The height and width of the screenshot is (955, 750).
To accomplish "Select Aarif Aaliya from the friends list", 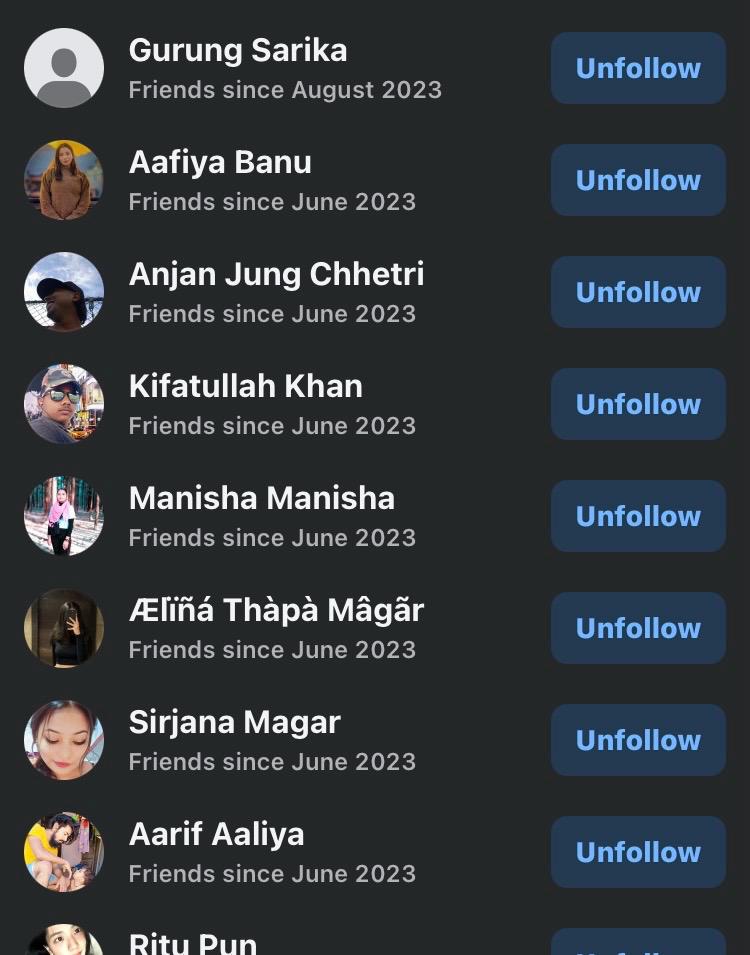I will pyautogui.click(x=216, y=835).
